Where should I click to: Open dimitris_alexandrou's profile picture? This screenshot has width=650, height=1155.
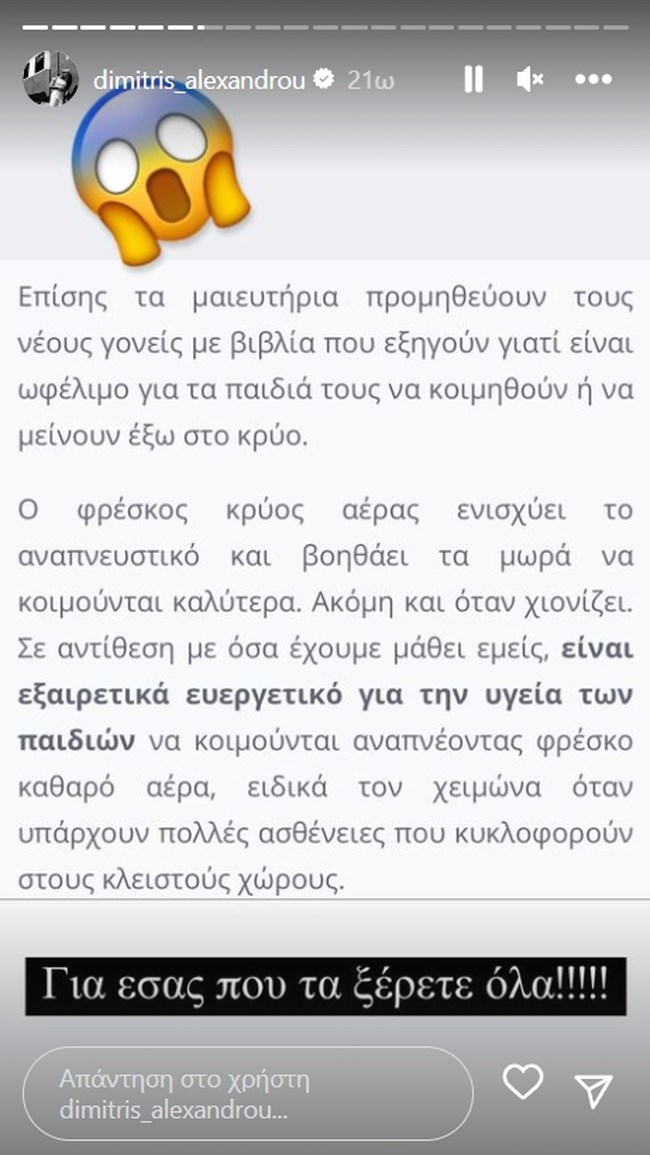coord(51,79)
